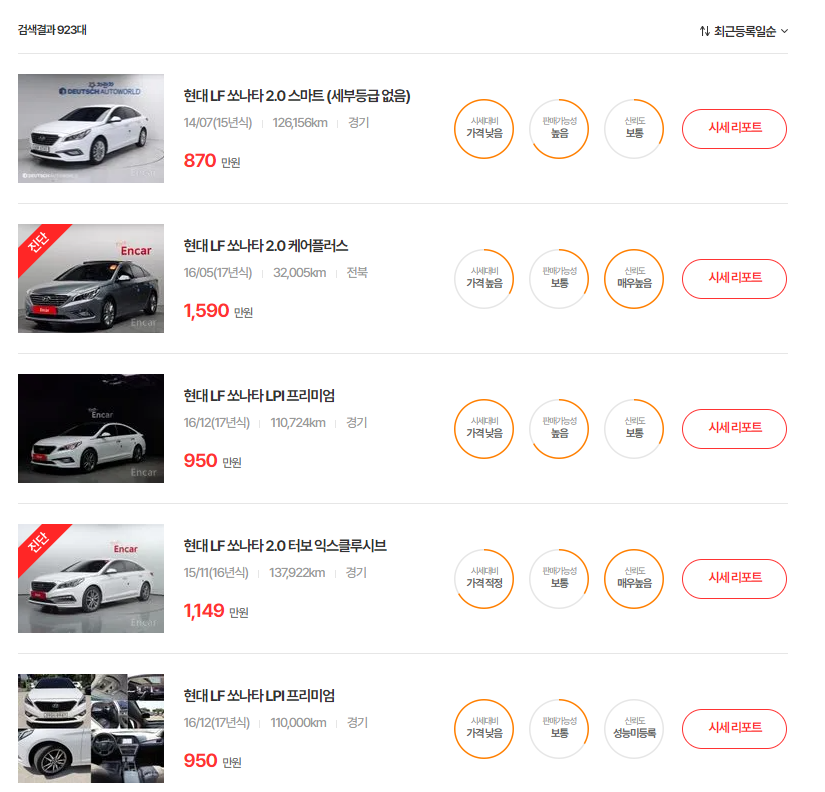Open 시세리포트 for the 쏘나타 2.0 터보 익스클루시브
The width and height of the screenshot is (825, 792).
pos(734,578)
